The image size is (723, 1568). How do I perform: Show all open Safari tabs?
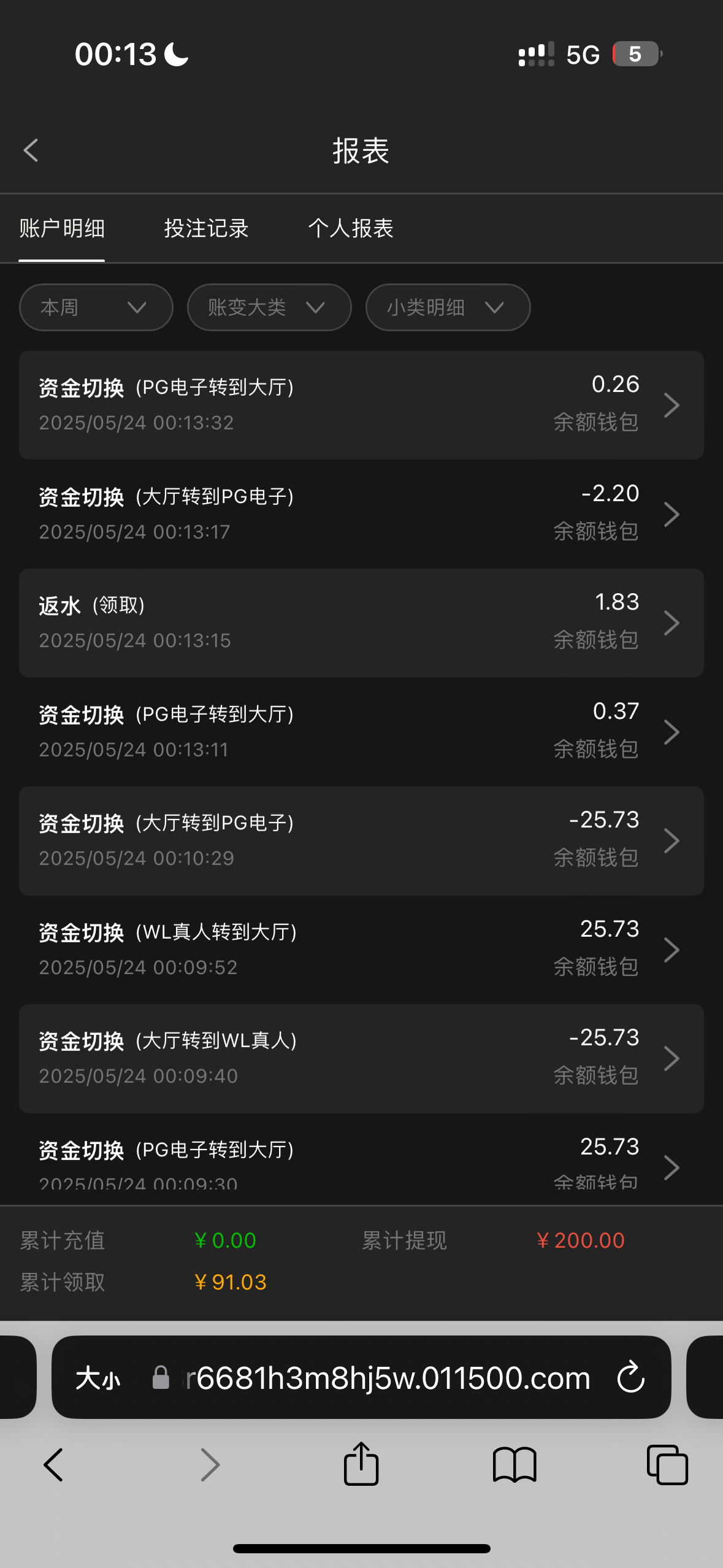(x=667, y=1464)
